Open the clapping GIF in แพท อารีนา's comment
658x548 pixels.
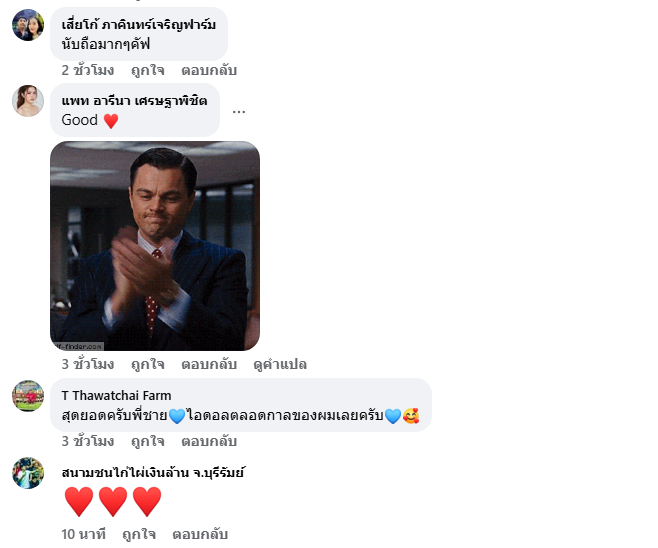[x=155, y=245]
